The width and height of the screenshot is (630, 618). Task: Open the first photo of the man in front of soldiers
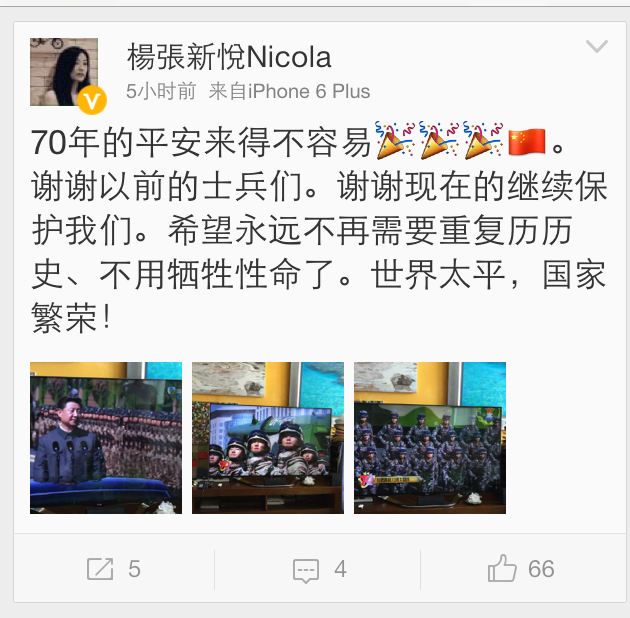[x=106, y=437]
